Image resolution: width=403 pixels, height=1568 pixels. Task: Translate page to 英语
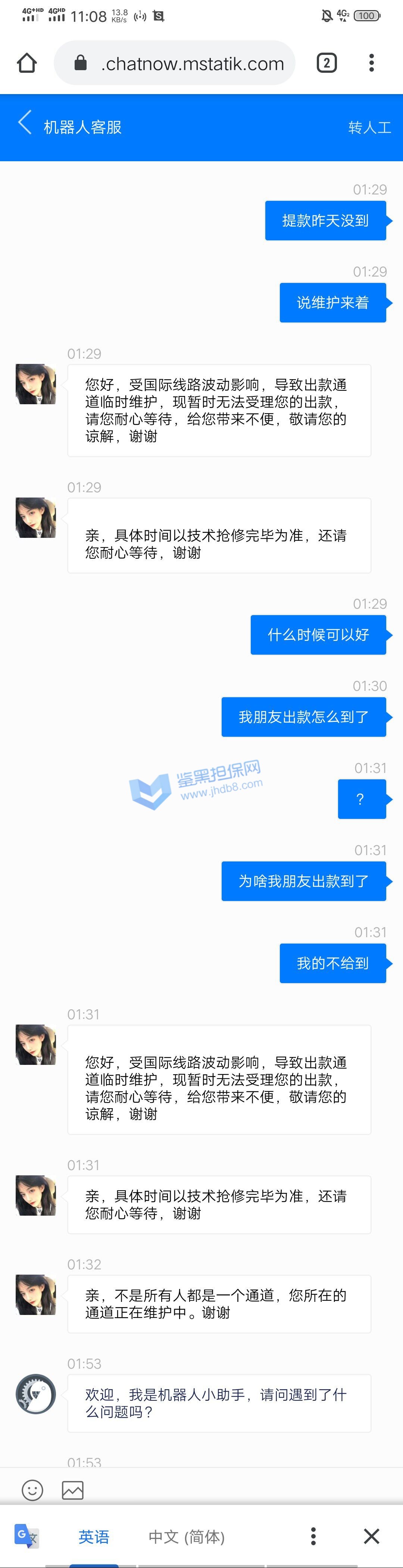(94, 1537)
